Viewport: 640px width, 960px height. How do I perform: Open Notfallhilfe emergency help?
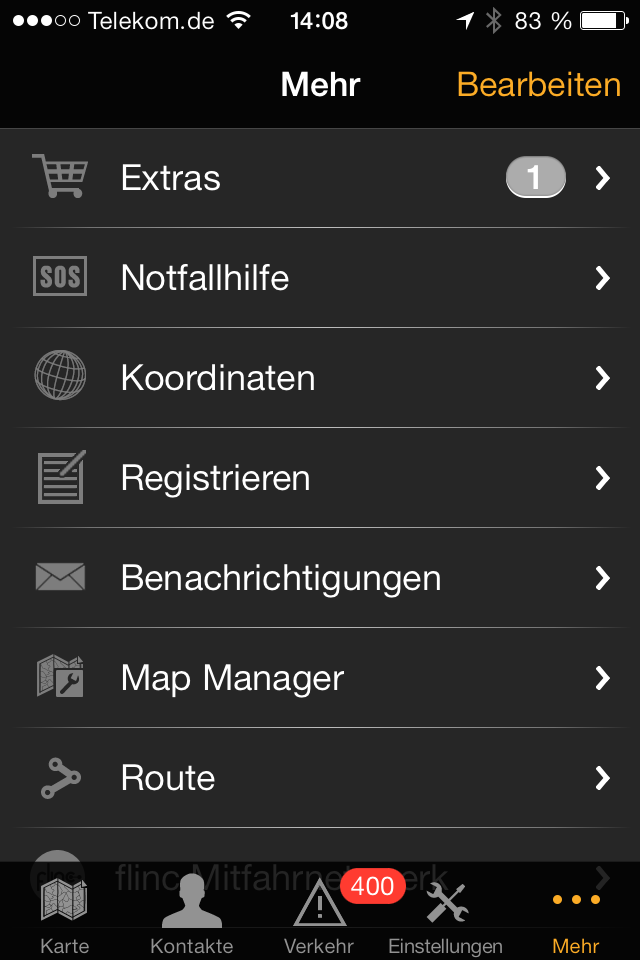pos(320,278)
